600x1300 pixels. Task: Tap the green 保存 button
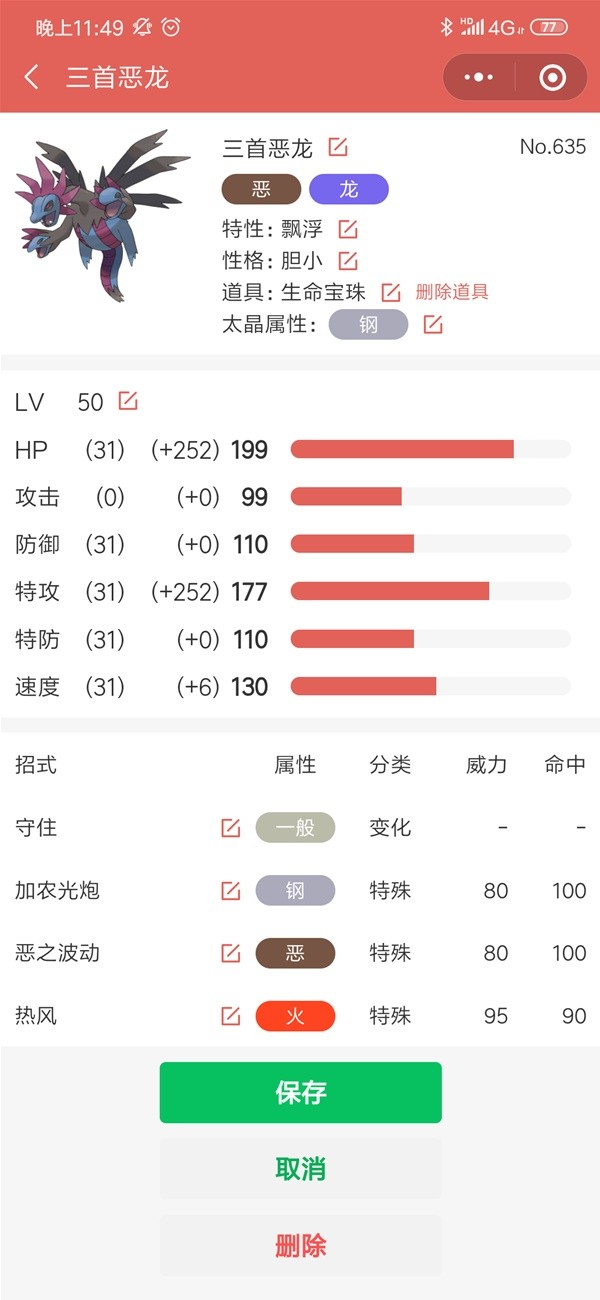click(300, 1092)
